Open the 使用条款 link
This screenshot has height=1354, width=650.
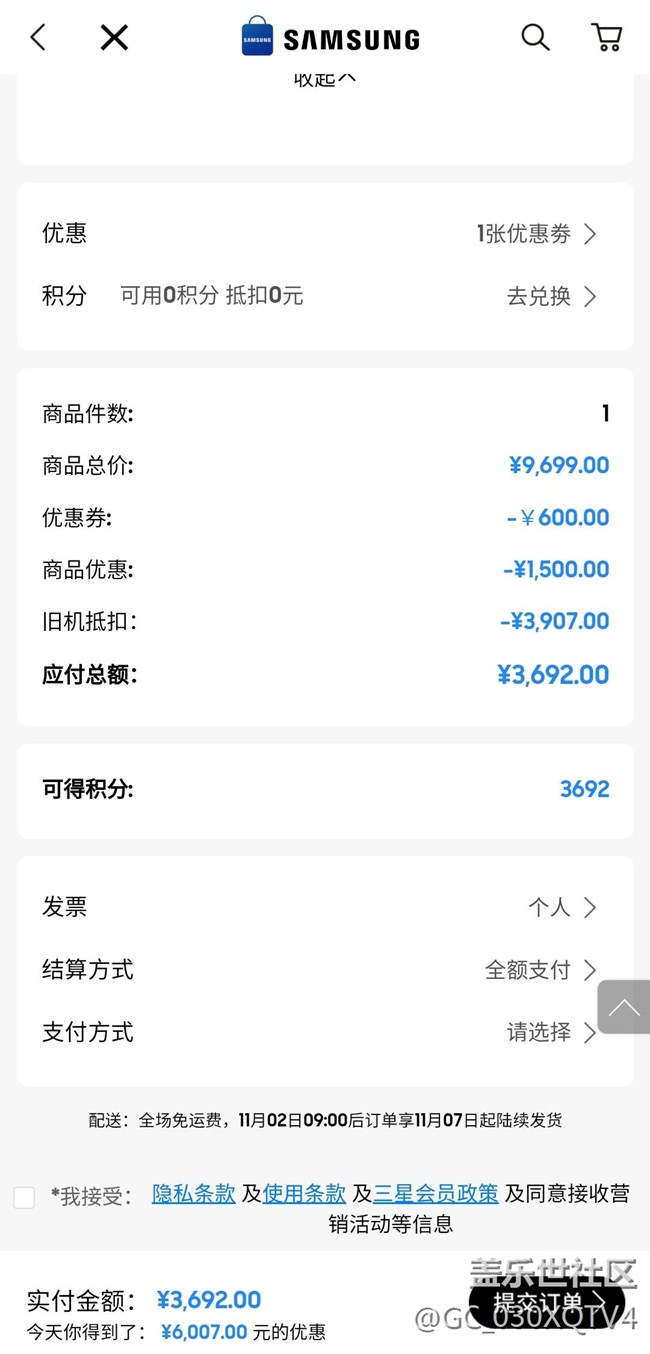click(304, 1193)
